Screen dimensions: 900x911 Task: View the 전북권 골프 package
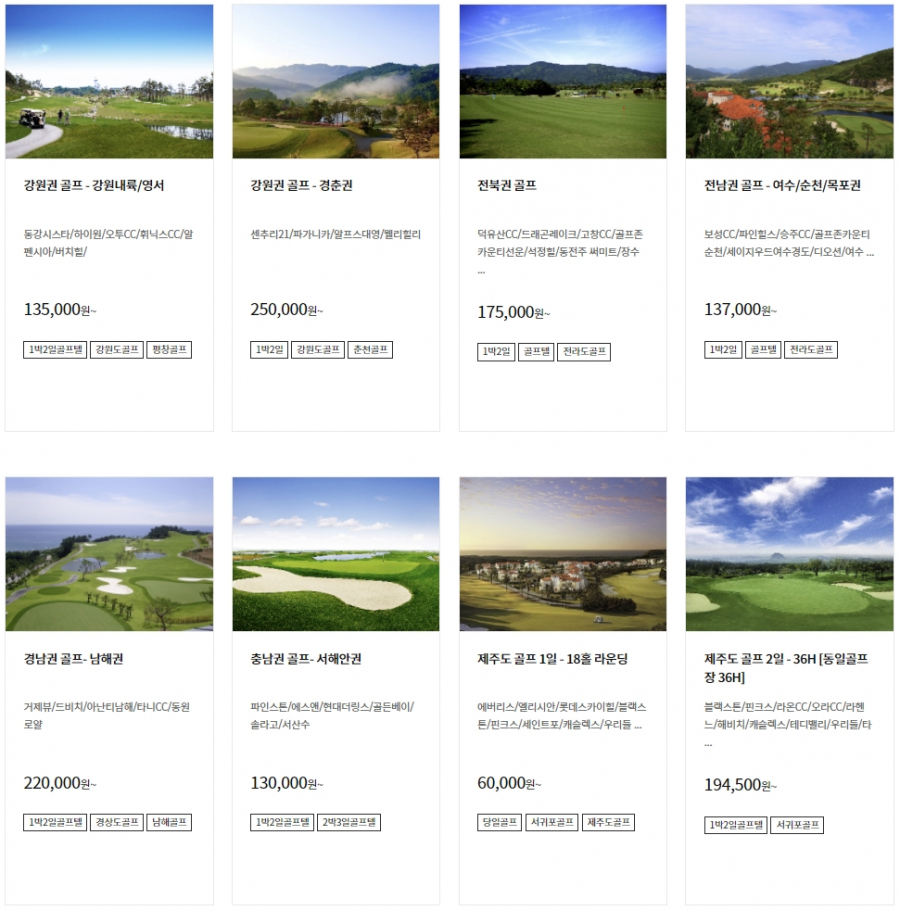pos(507,185)
